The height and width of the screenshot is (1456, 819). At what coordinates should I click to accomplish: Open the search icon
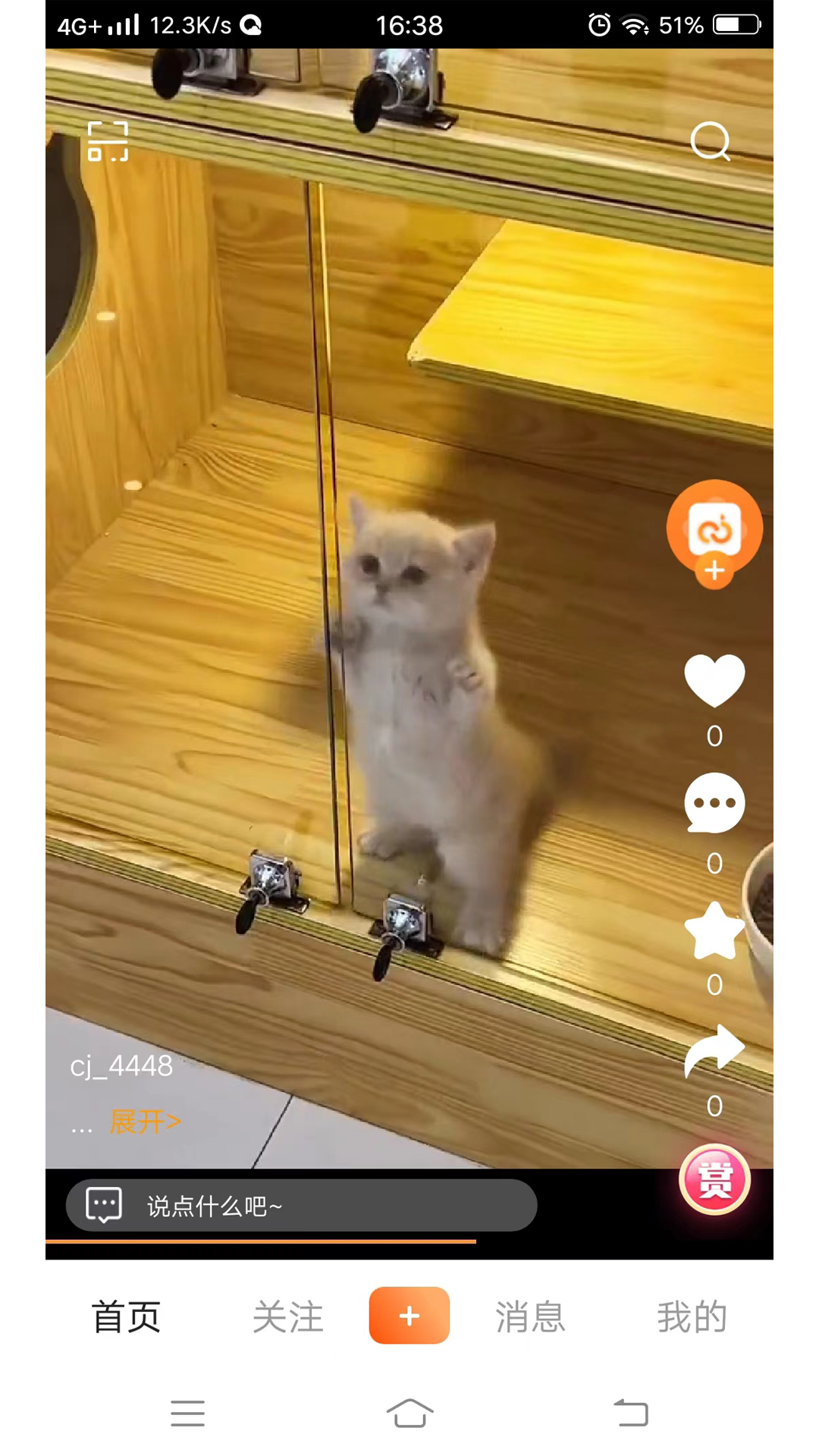[710, 142]
